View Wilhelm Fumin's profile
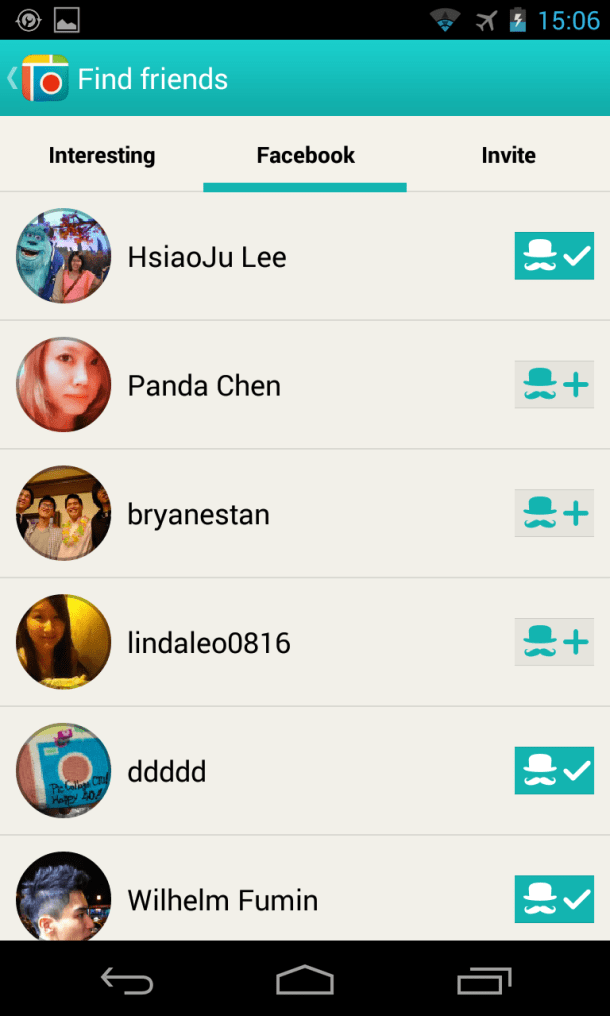Screen dimensions: 610x1016 click(64, 897)
